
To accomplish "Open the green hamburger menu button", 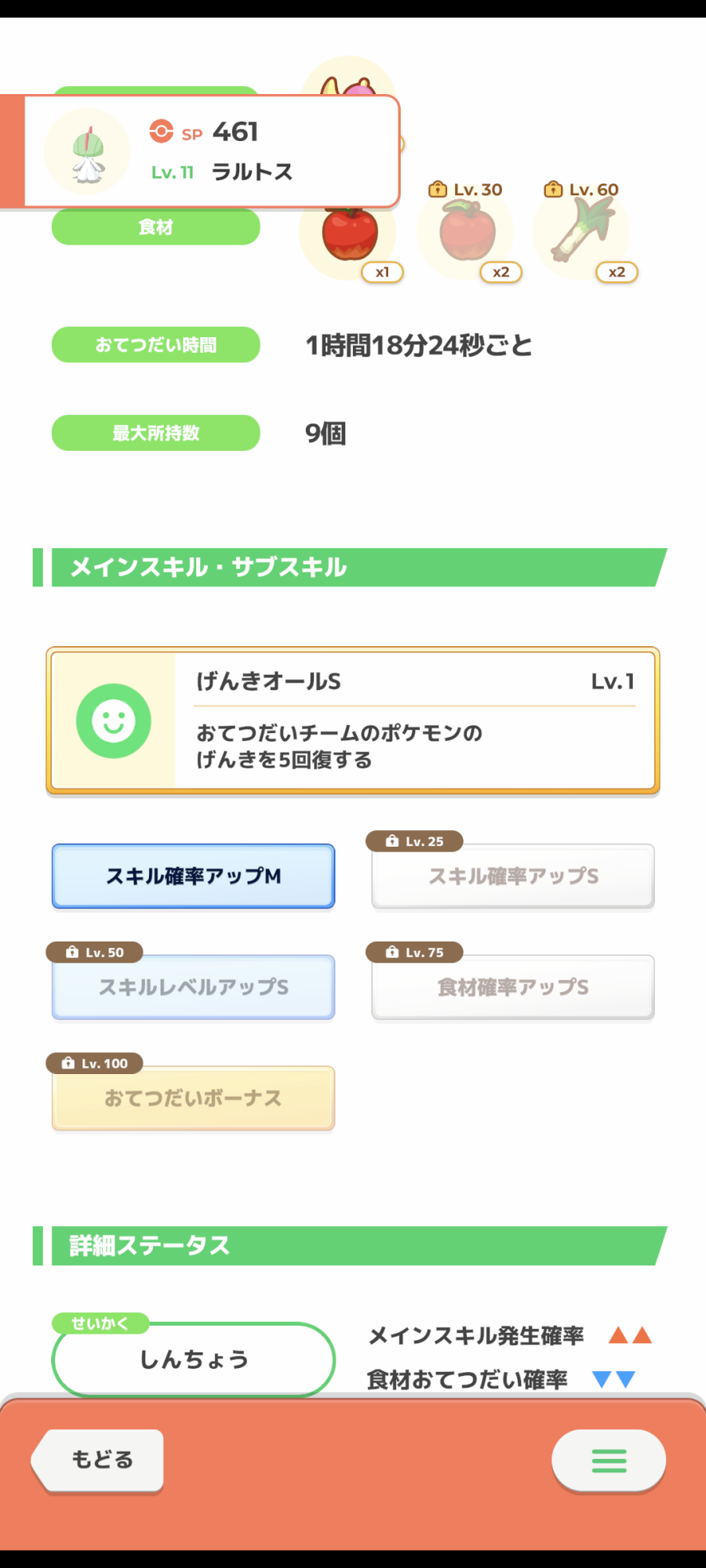I will [609, 1460].
